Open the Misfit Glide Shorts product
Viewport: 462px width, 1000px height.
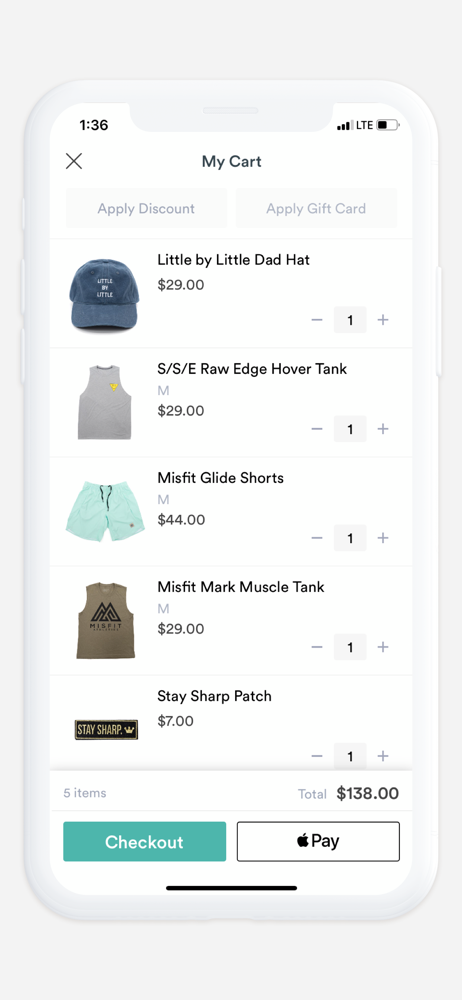[220, 478]
